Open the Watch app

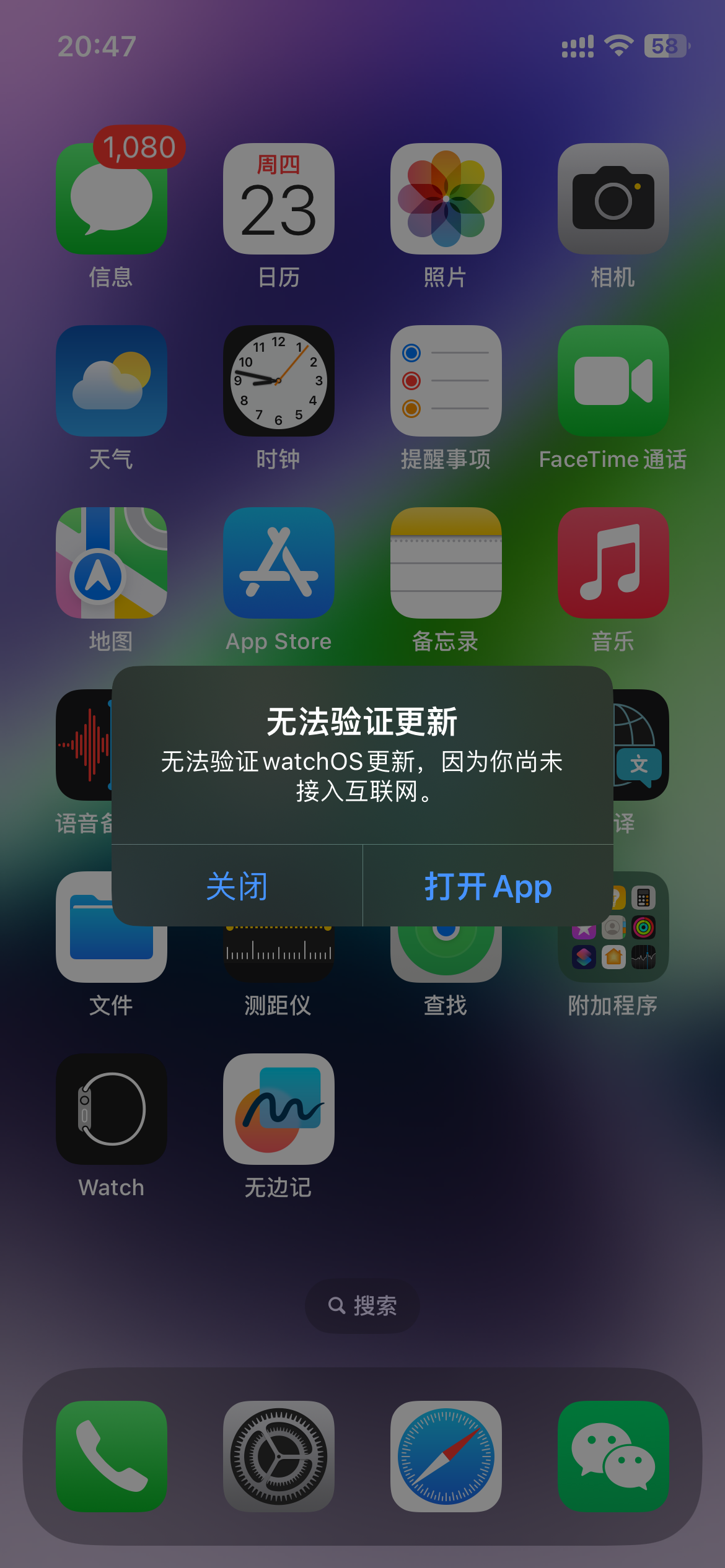(112, 1109)
